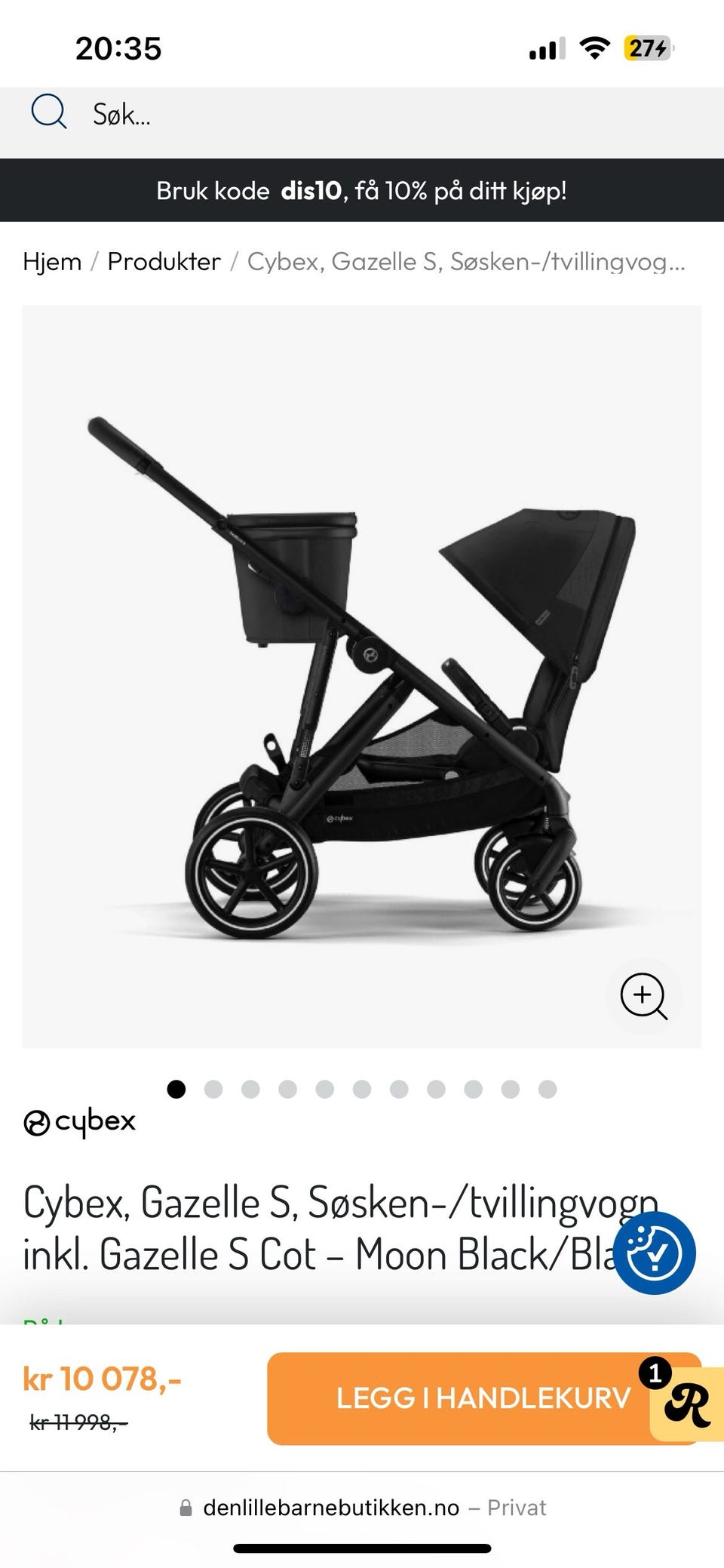Open the Hjem breadcrumb link

(x=52, y=262)
